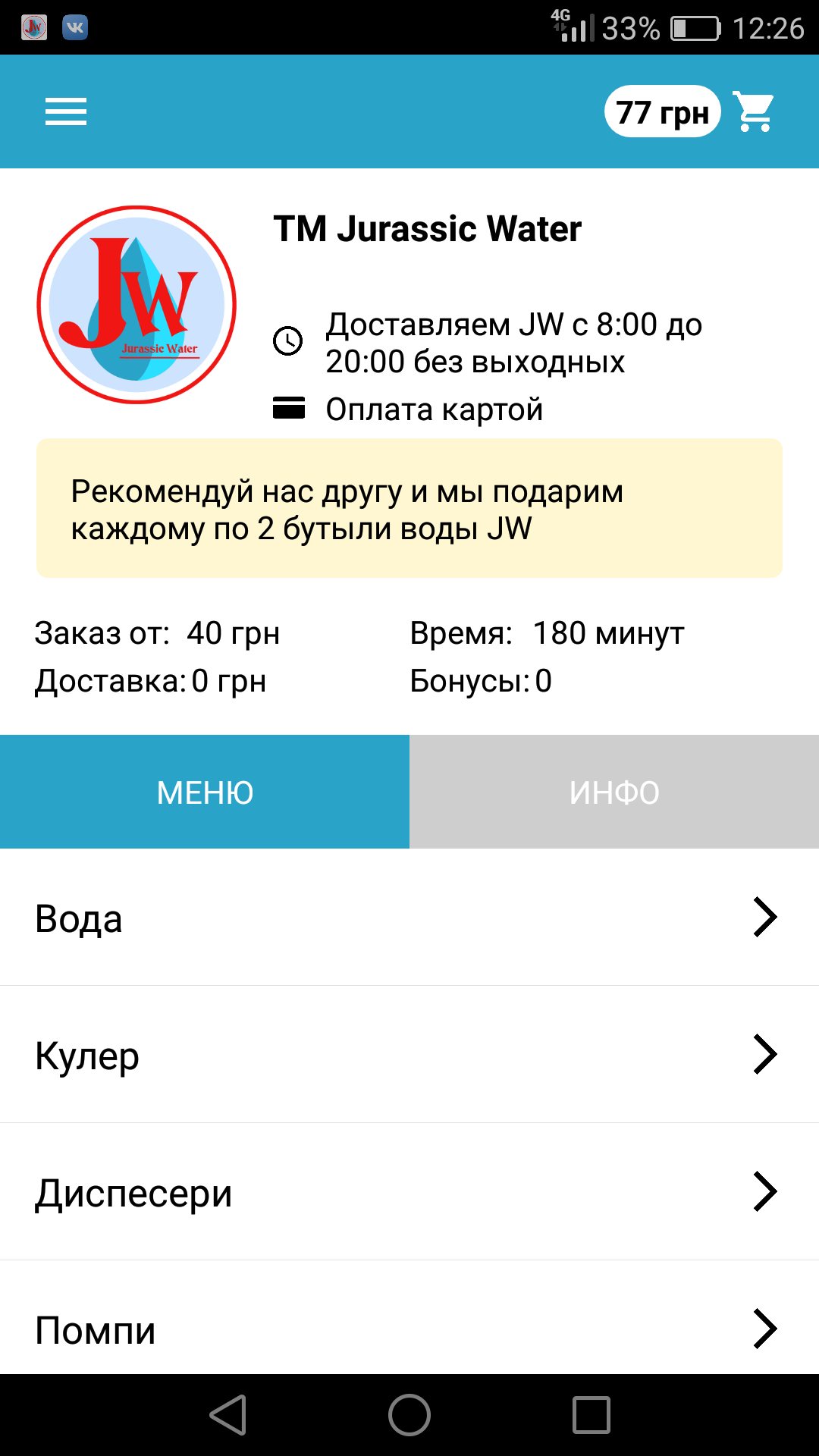
Task: Tap the system back button
Action: tap(228, 1415)
